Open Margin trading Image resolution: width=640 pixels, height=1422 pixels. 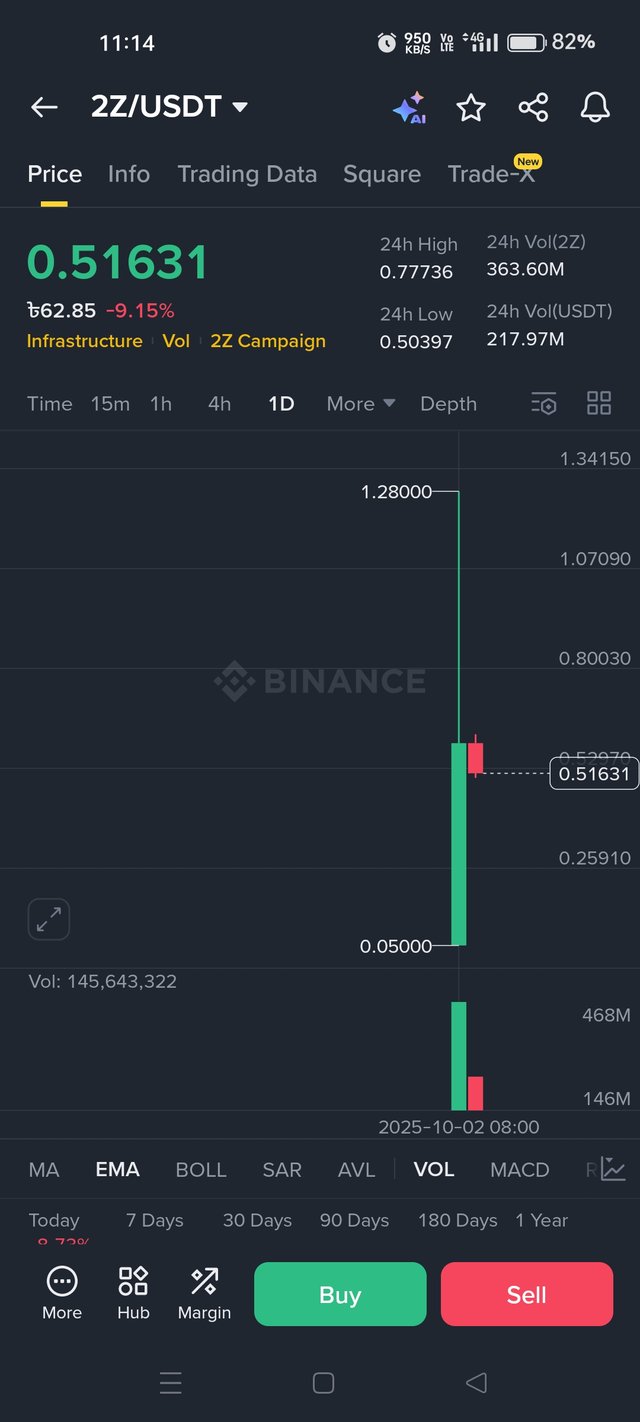coord(204,1293)
